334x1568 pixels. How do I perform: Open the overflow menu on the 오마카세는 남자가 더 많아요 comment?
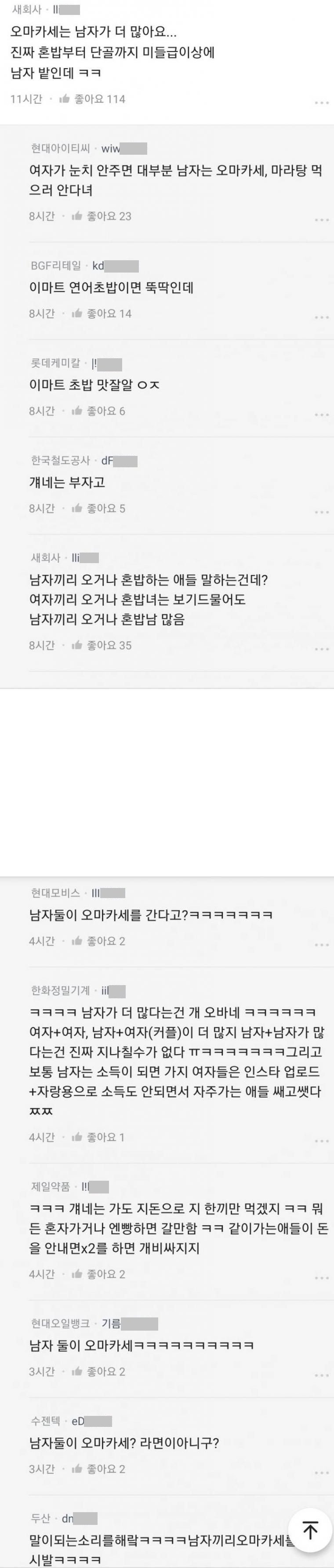(x=321, y=103)
